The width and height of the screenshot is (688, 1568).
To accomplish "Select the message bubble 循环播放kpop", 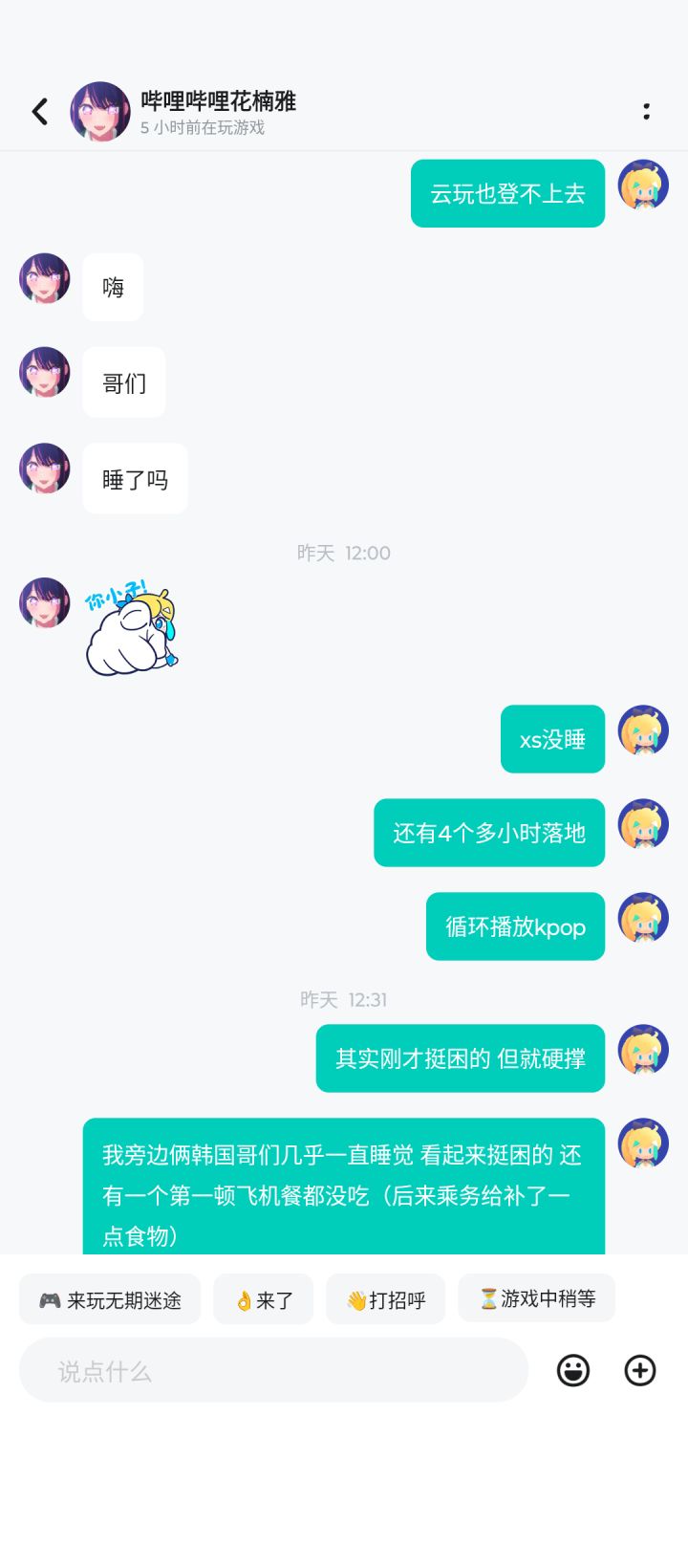I will (x=514, y=926).
